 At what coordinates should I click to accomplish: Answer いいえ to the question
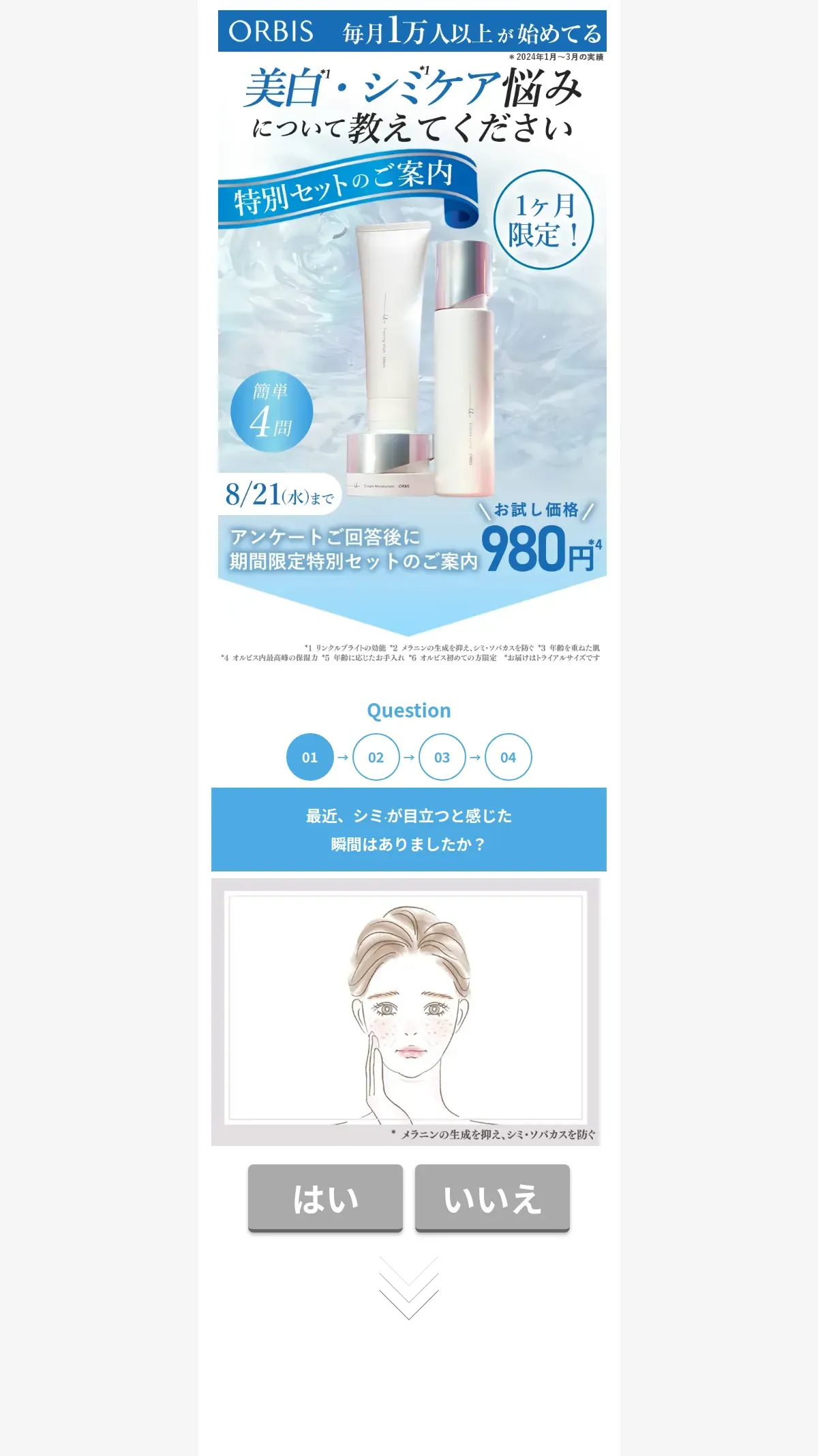point(492,1198)
